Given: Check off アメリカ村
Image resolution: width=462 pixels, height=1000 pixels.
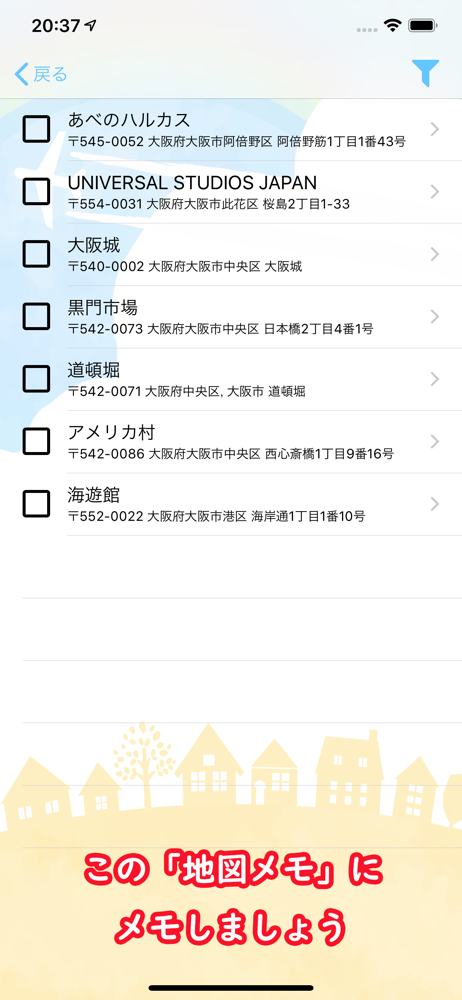Looking at the screenshot, I should coord(36,441).
